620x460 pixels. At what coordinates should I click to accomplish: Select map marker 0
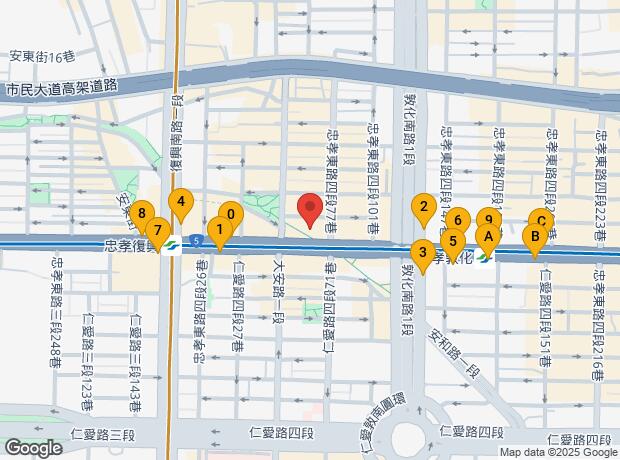point(231,214)
